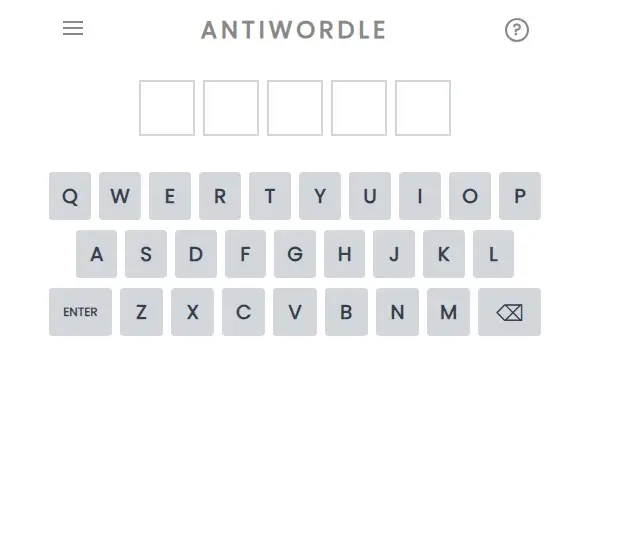Tap the O key
This screenshot has width=624, height=549.
(x=470, y=196)
